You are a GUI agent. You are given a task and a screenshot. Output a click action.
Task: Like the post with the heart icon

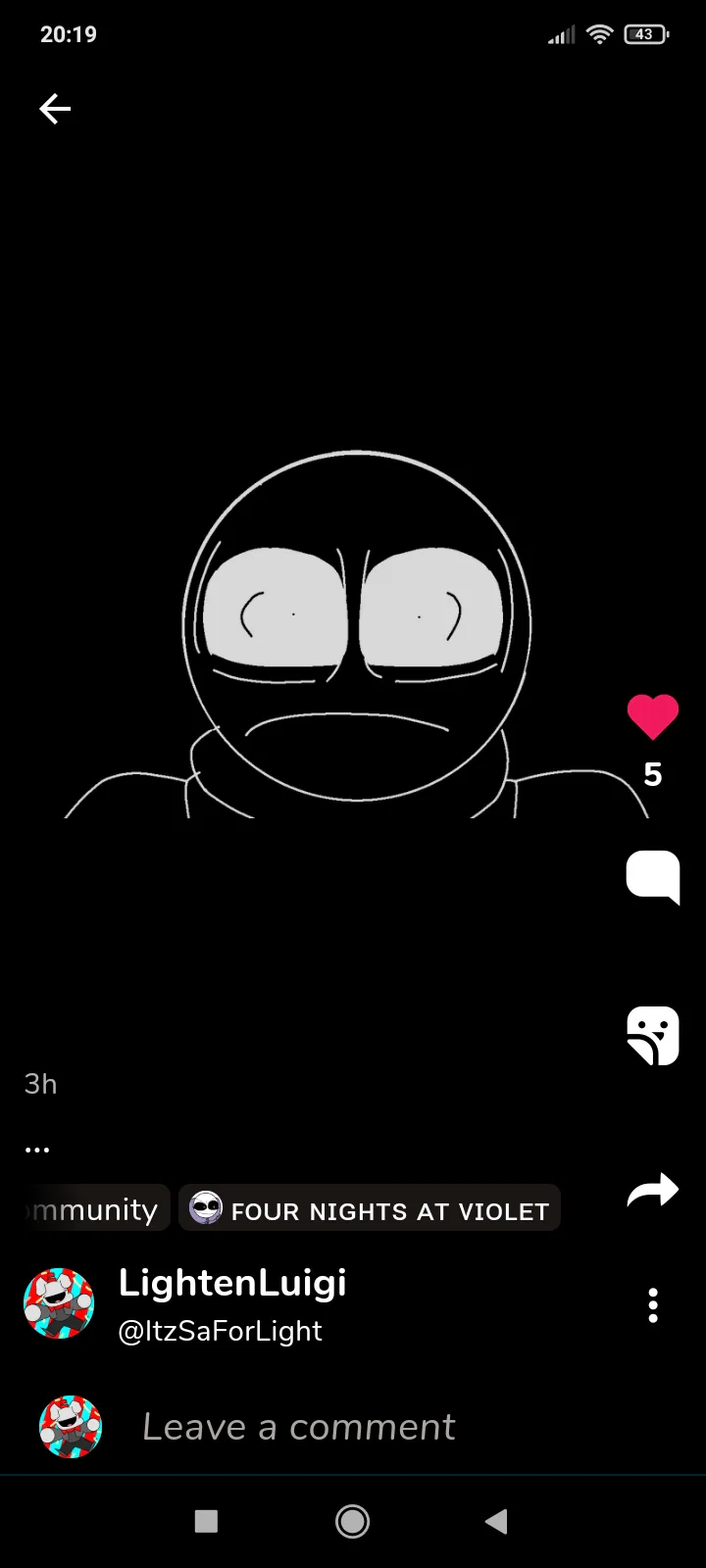click(x=652, y=716)
